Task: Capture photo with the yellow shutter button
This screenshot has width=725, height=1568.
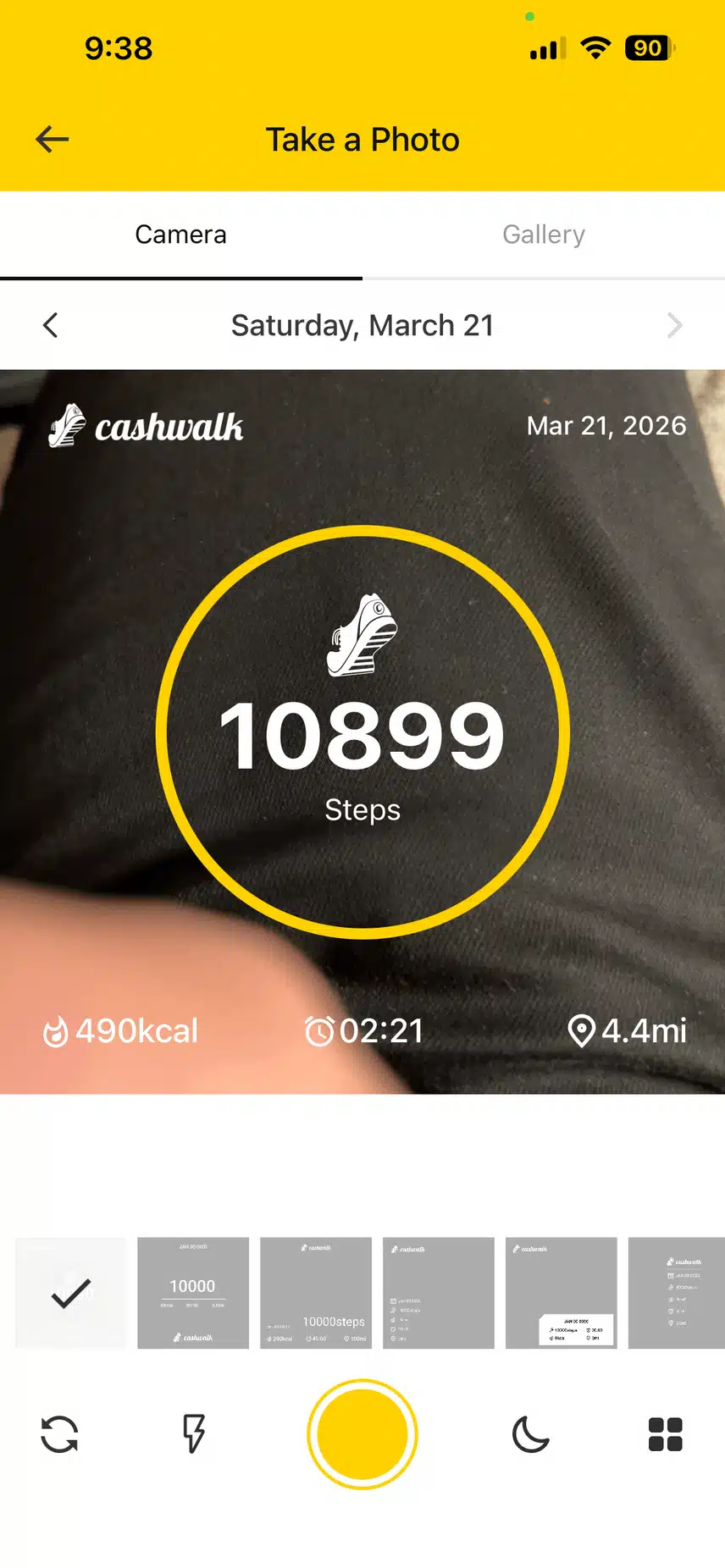Action: [x=362, y=1434]
